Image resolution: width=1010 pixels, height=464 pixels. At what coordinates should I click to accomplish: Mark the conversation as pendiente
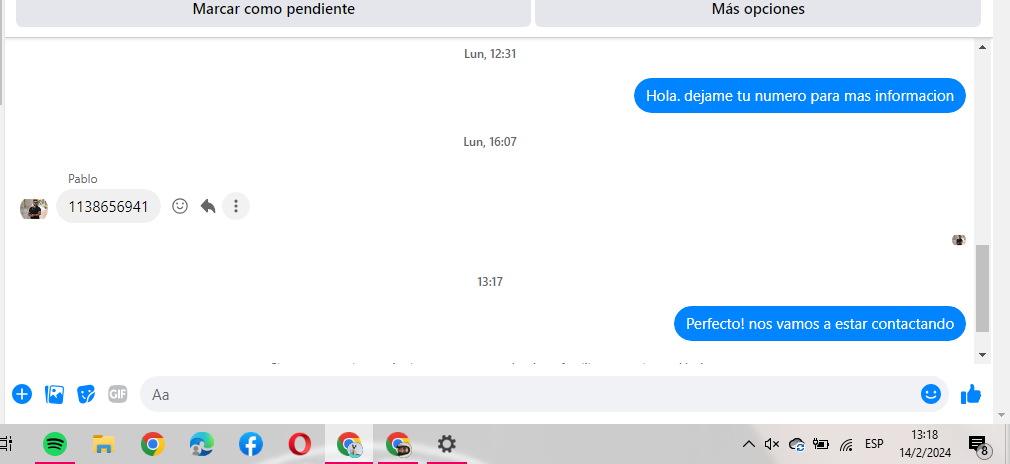tap(274, 10)
